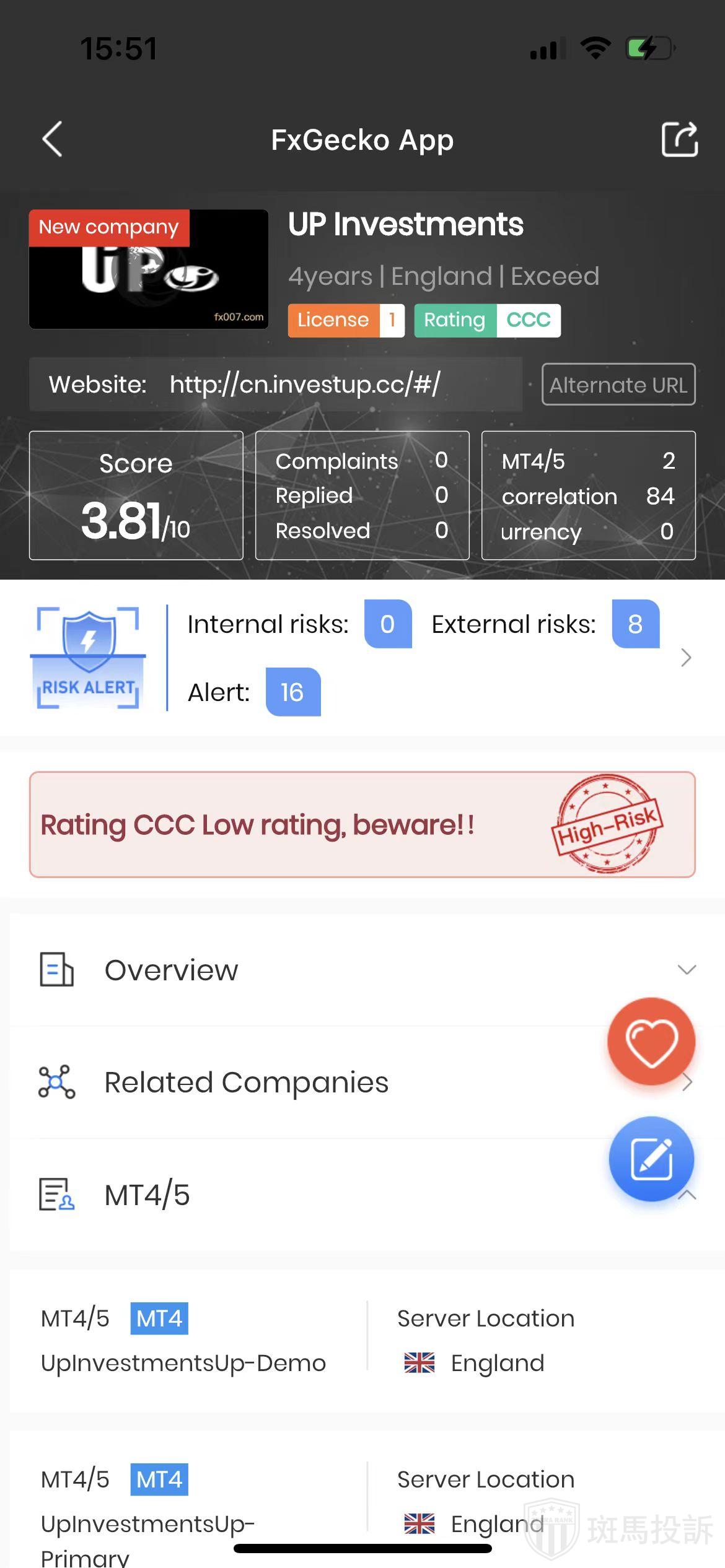Add UP Investments to favorites with heart button
Viewport: 725px width, 1568px height.
pos(651,1042)
